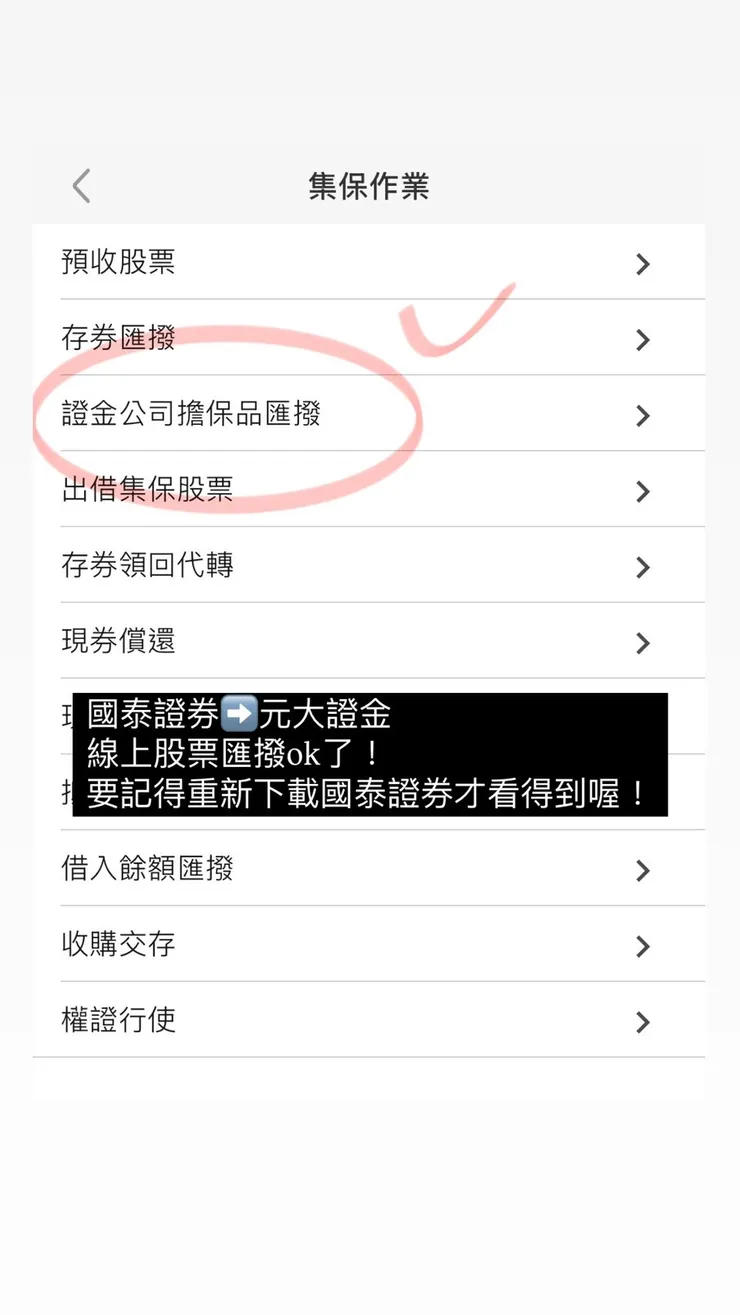Viewport: 740px width, 1315px height.
Task: Tap the arrow beside 收購交存
Action: (643, 946)
